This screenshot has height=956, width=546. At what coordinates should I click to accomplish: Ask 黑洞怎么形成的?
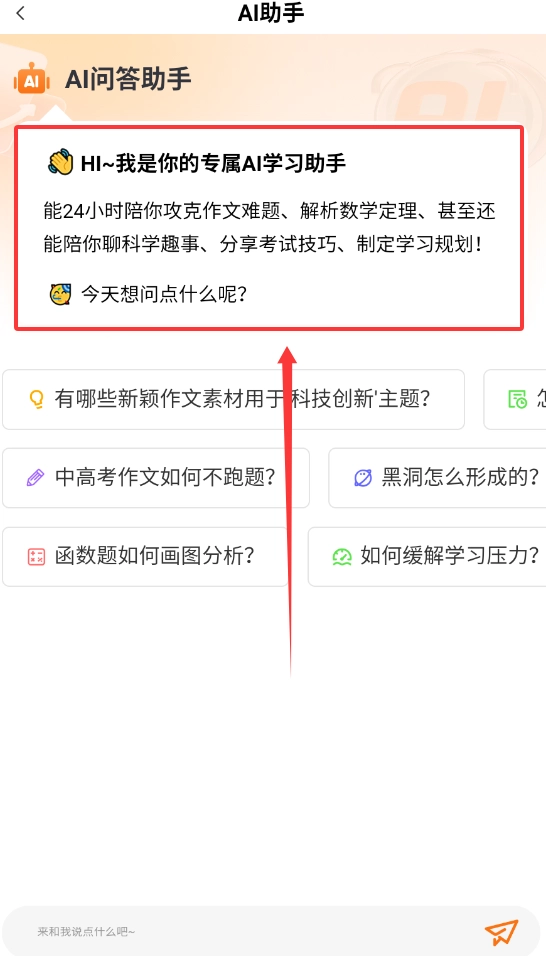pos(438,477)
